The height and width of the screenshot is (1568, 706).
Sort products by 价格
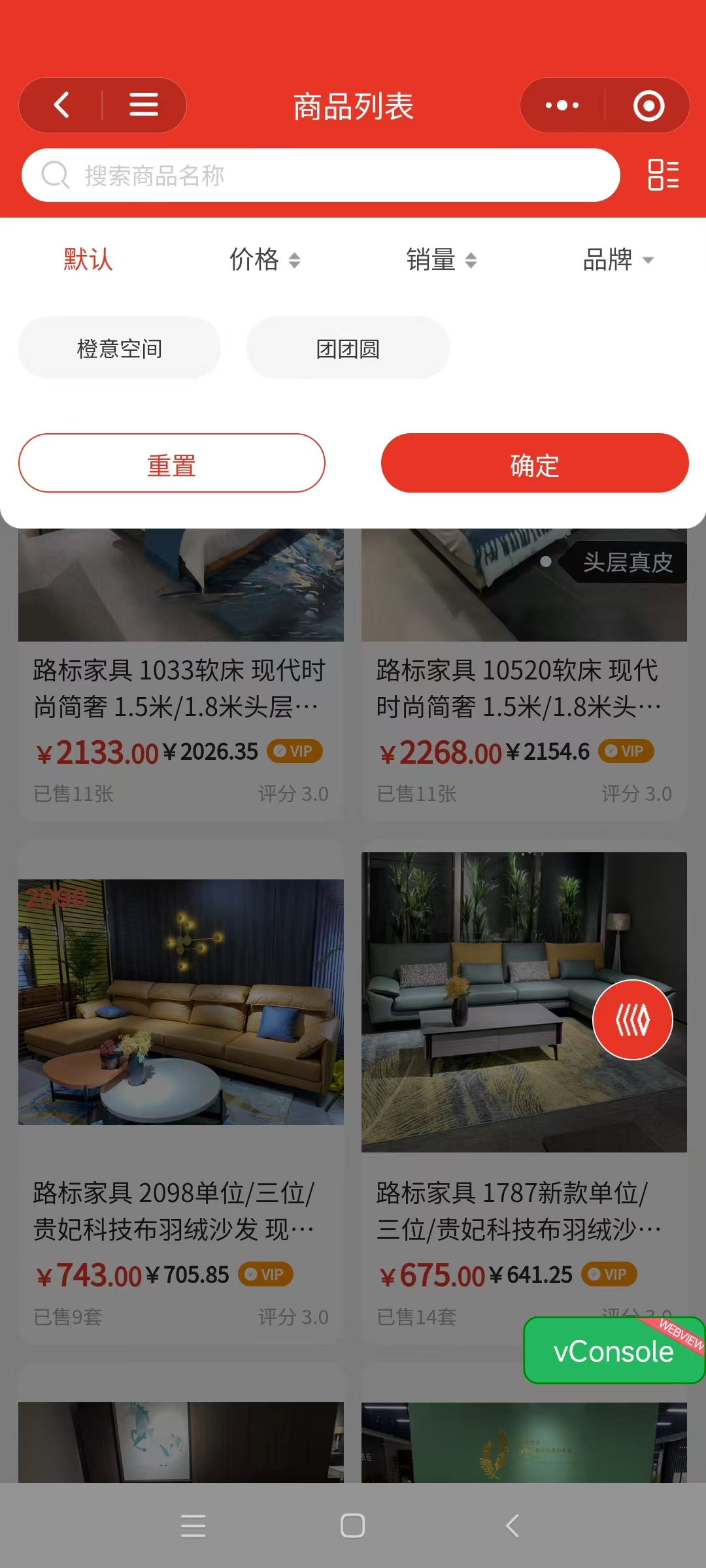[264, 259]
